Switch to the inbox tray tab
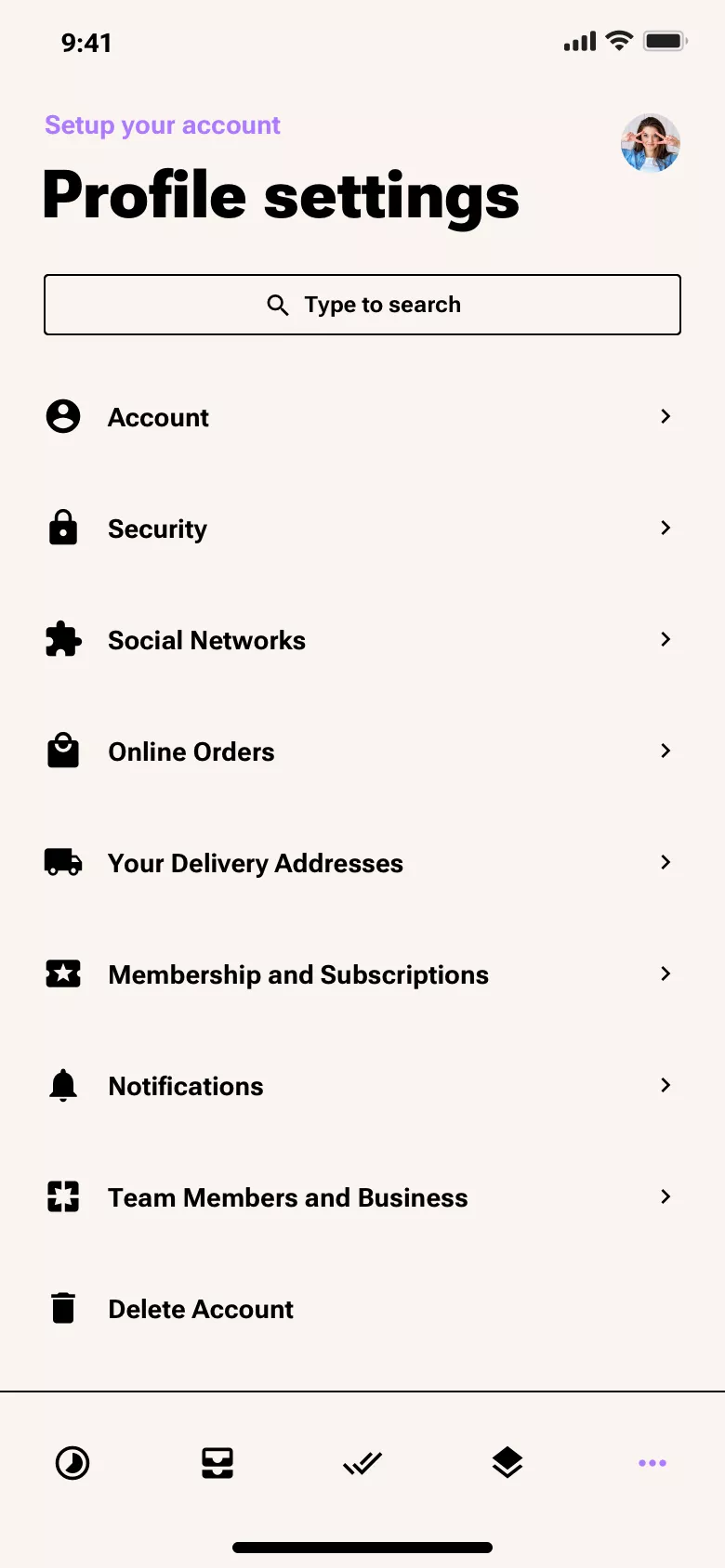725x1568 pixels. point(217,1462)
